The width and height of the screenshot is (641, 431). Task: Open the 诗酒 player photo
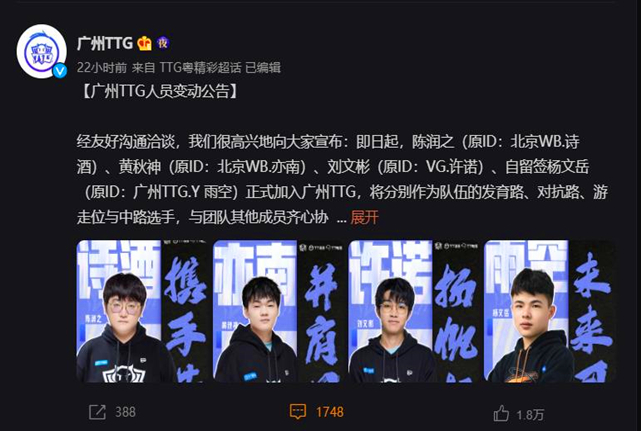[143, 310]
